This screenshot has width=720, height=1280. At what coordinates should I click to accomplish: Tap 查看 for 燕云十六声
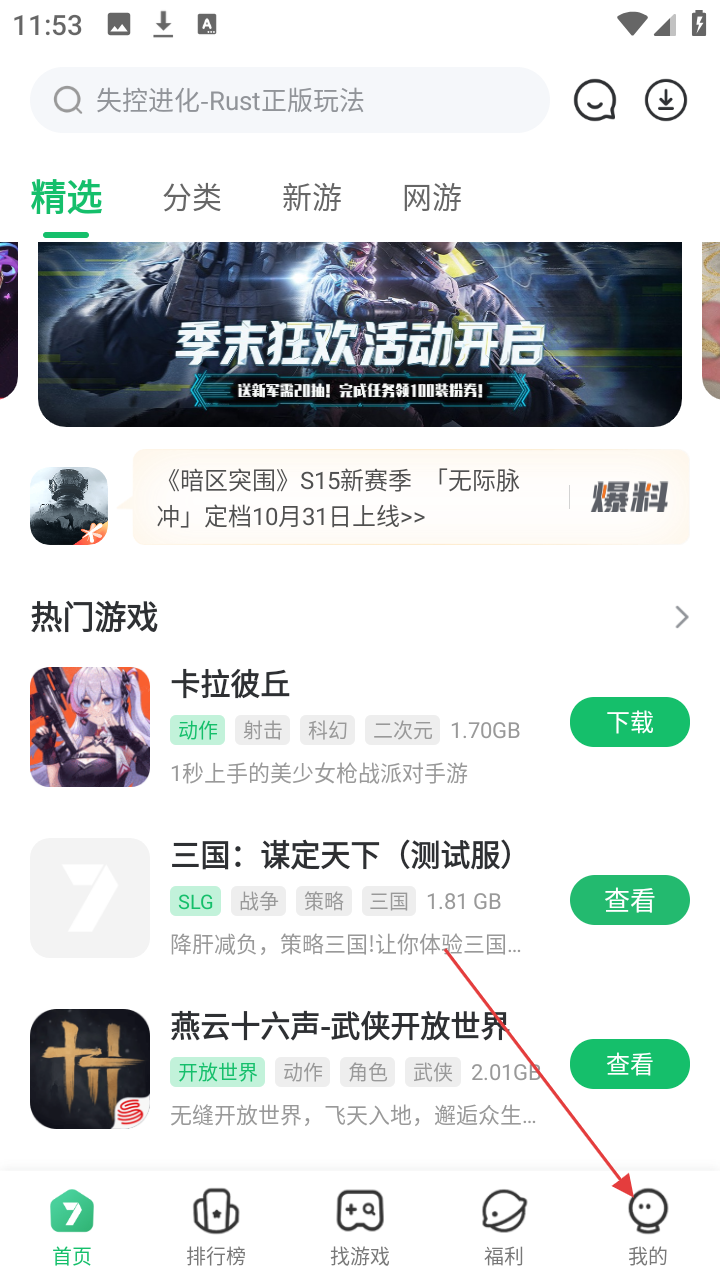[629, 1064]
